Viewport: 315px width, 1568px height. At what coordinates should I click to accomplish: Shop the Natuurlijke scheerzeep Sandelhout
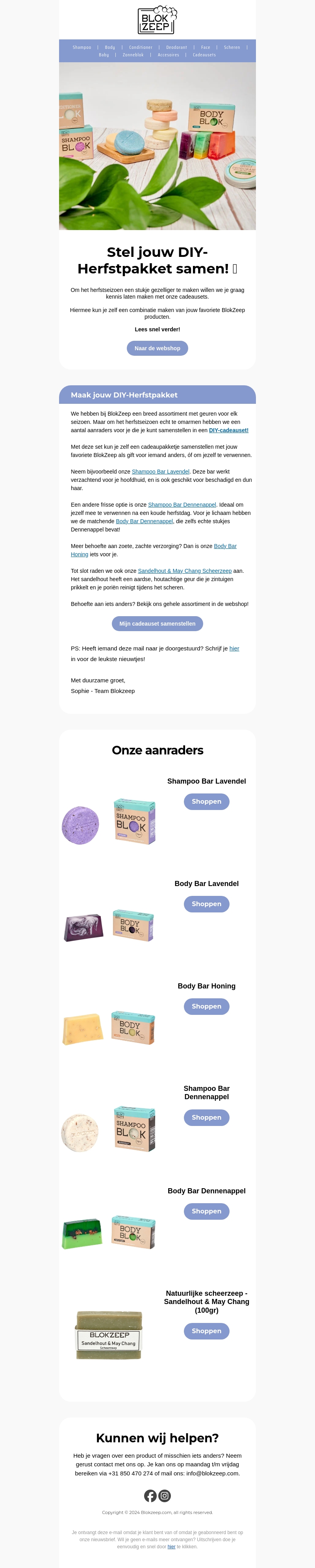206,1331
